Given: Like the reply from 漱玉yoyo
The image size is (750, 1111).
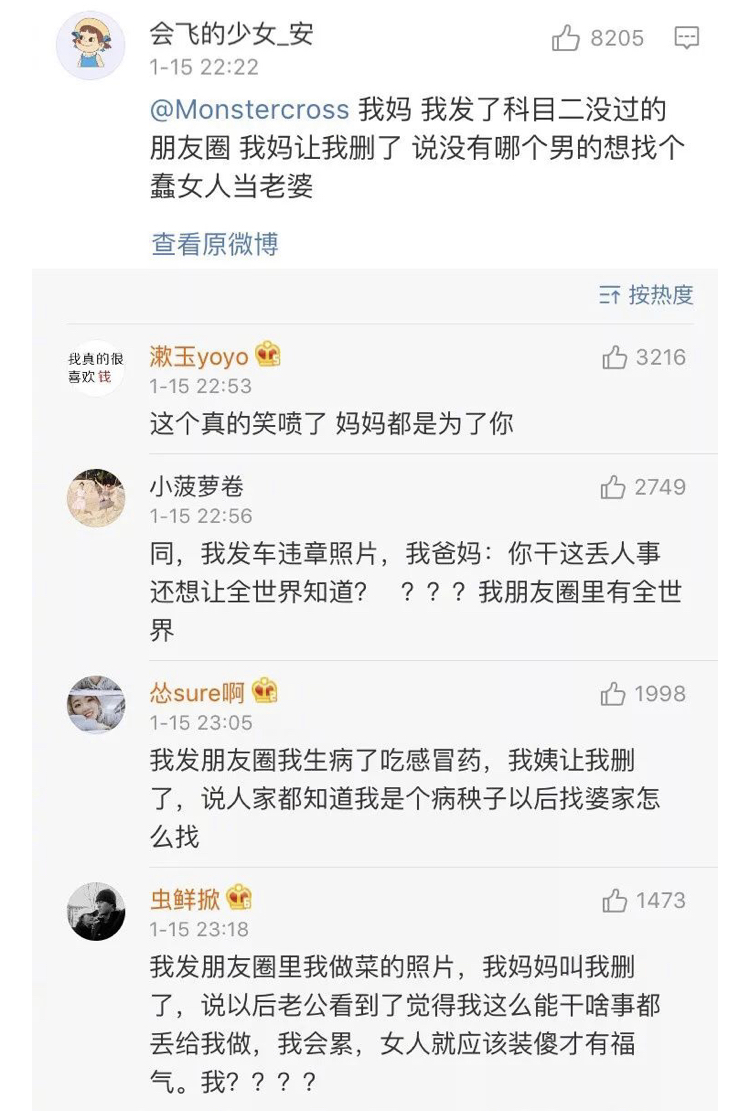Looking at the screenshot, I should click(614, 358).
